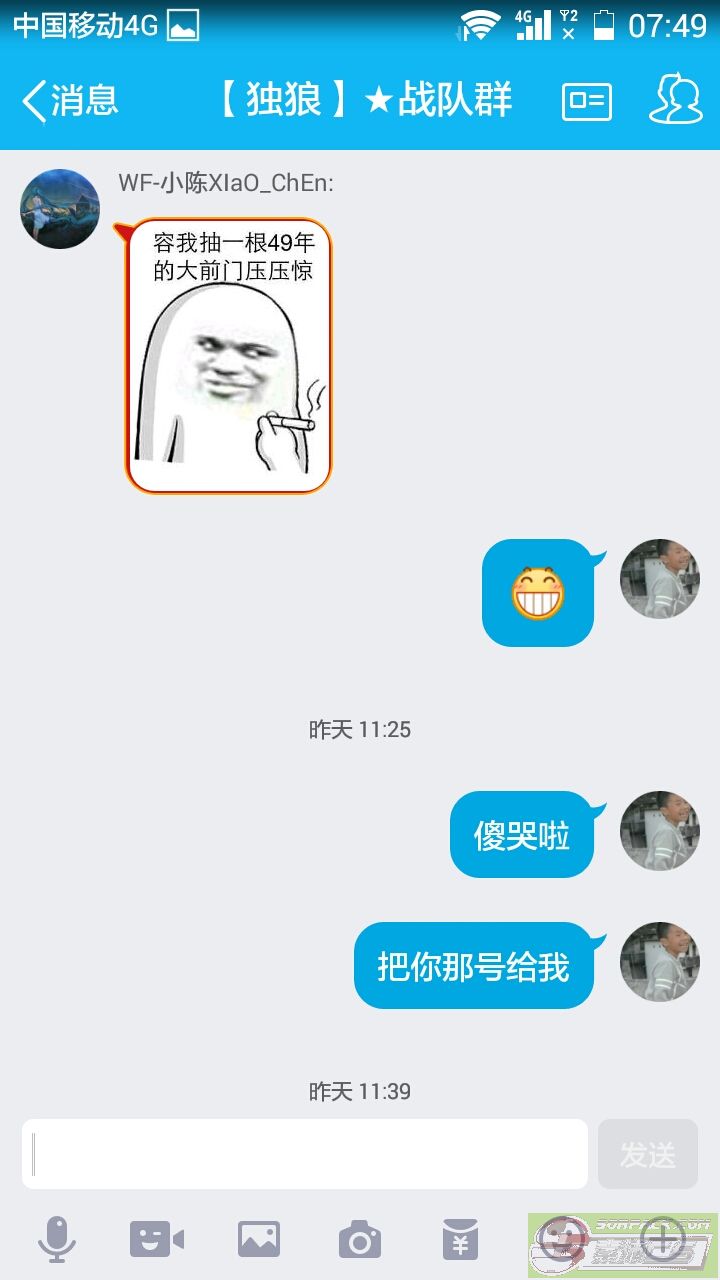Start a voice message with the microphone

57,1240
